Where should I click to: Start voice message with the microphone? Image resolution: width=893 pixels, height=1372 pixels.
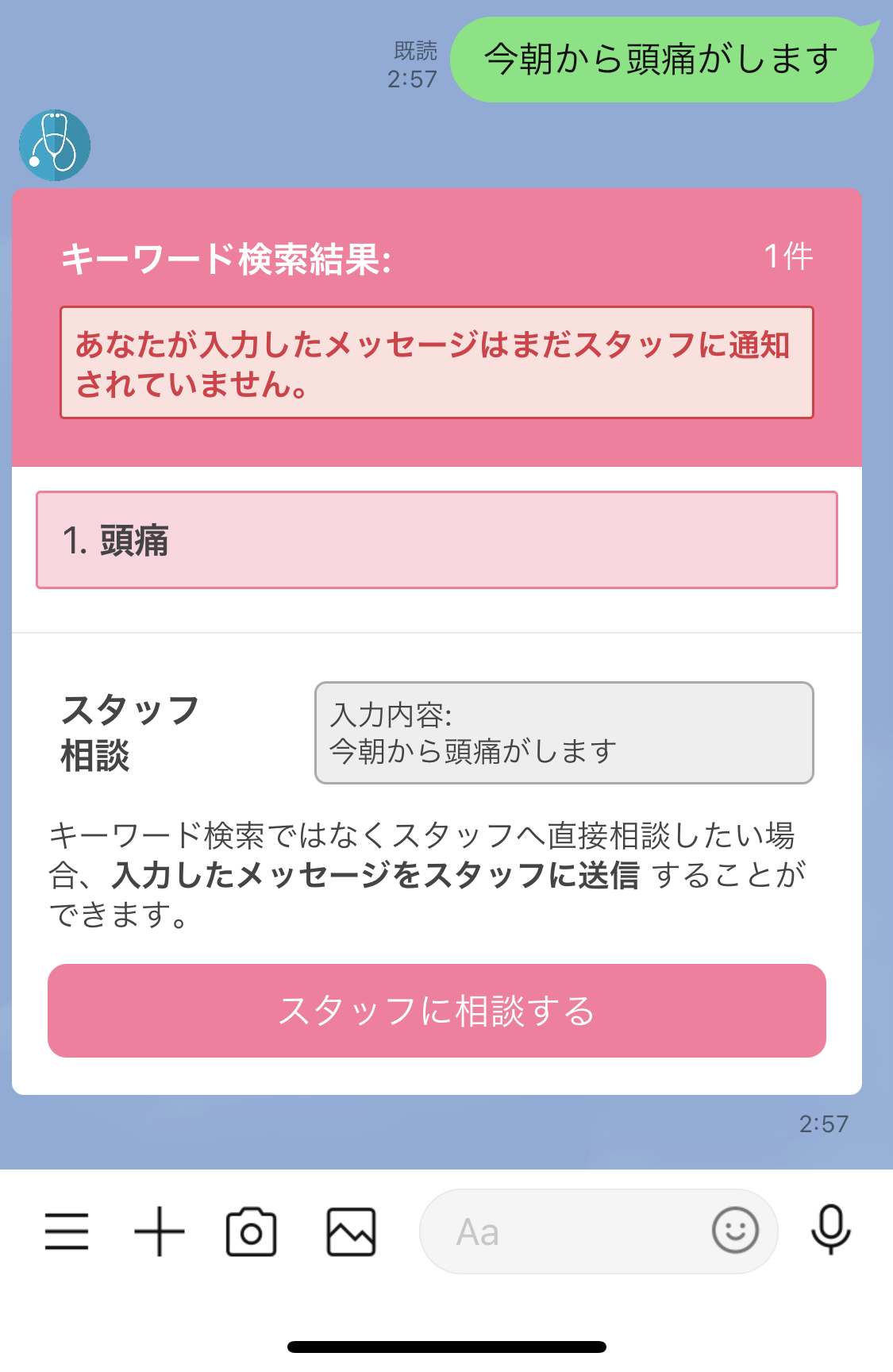coord(830,1230)
